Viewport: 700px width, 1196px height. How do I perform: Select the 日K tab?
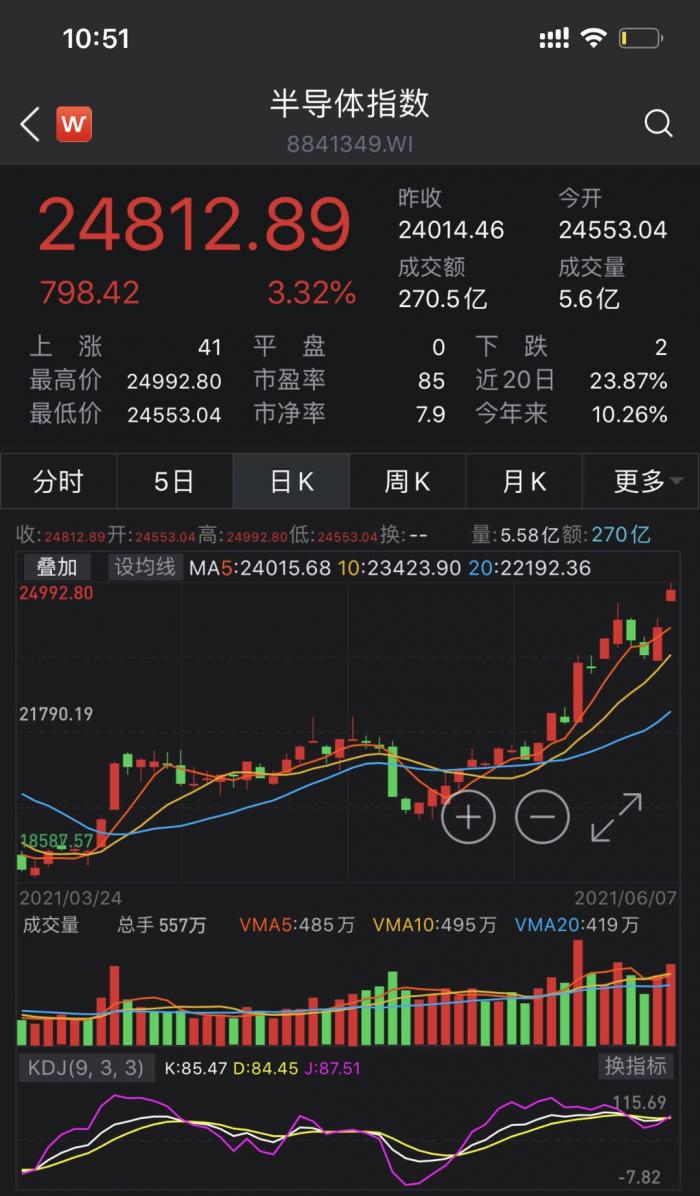pyautogui.click(x=291, y=481)
